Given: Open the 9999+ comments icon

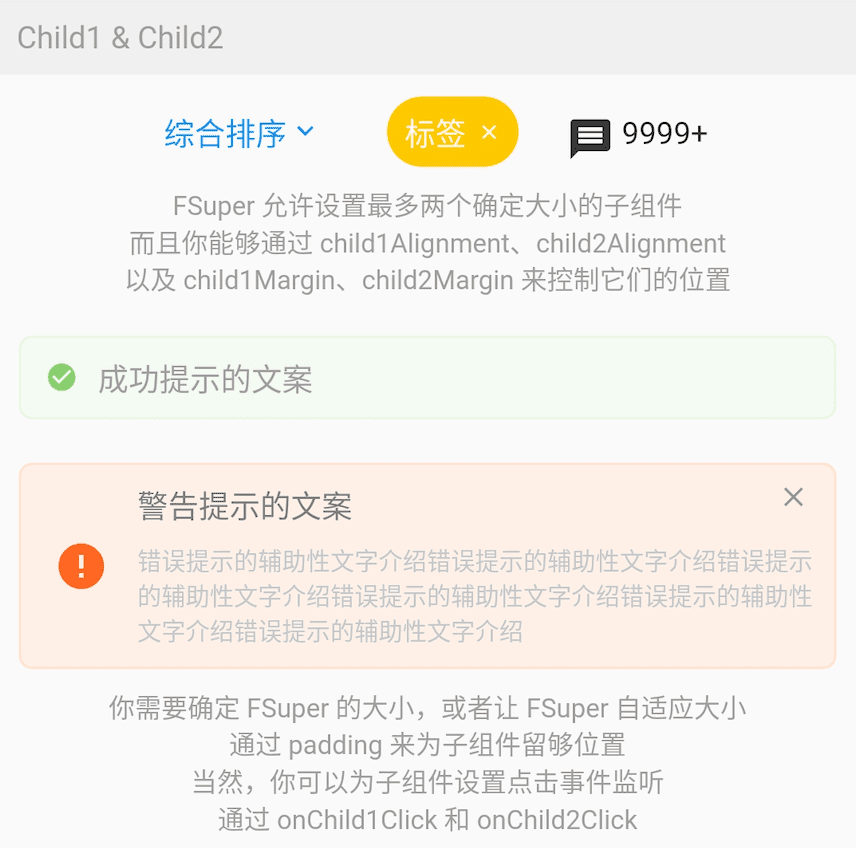Looking at the screenshot, I should coord(590,137).
